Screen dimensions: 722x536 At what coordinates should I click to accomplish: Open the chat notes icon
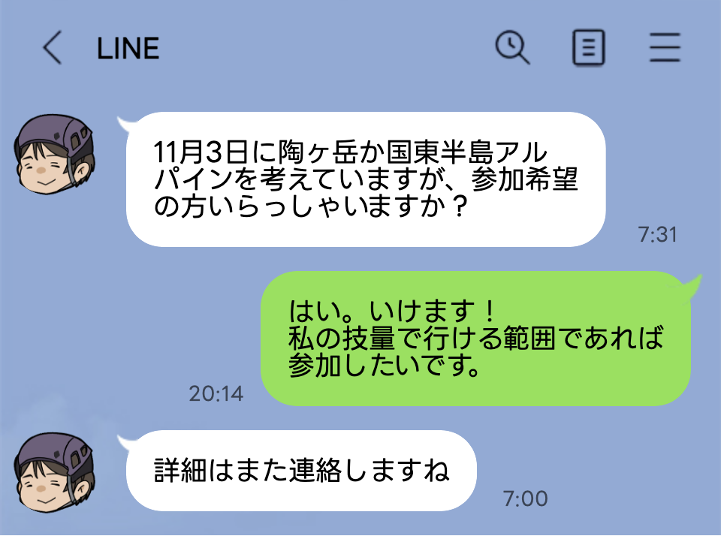click(x=588, y=47)
